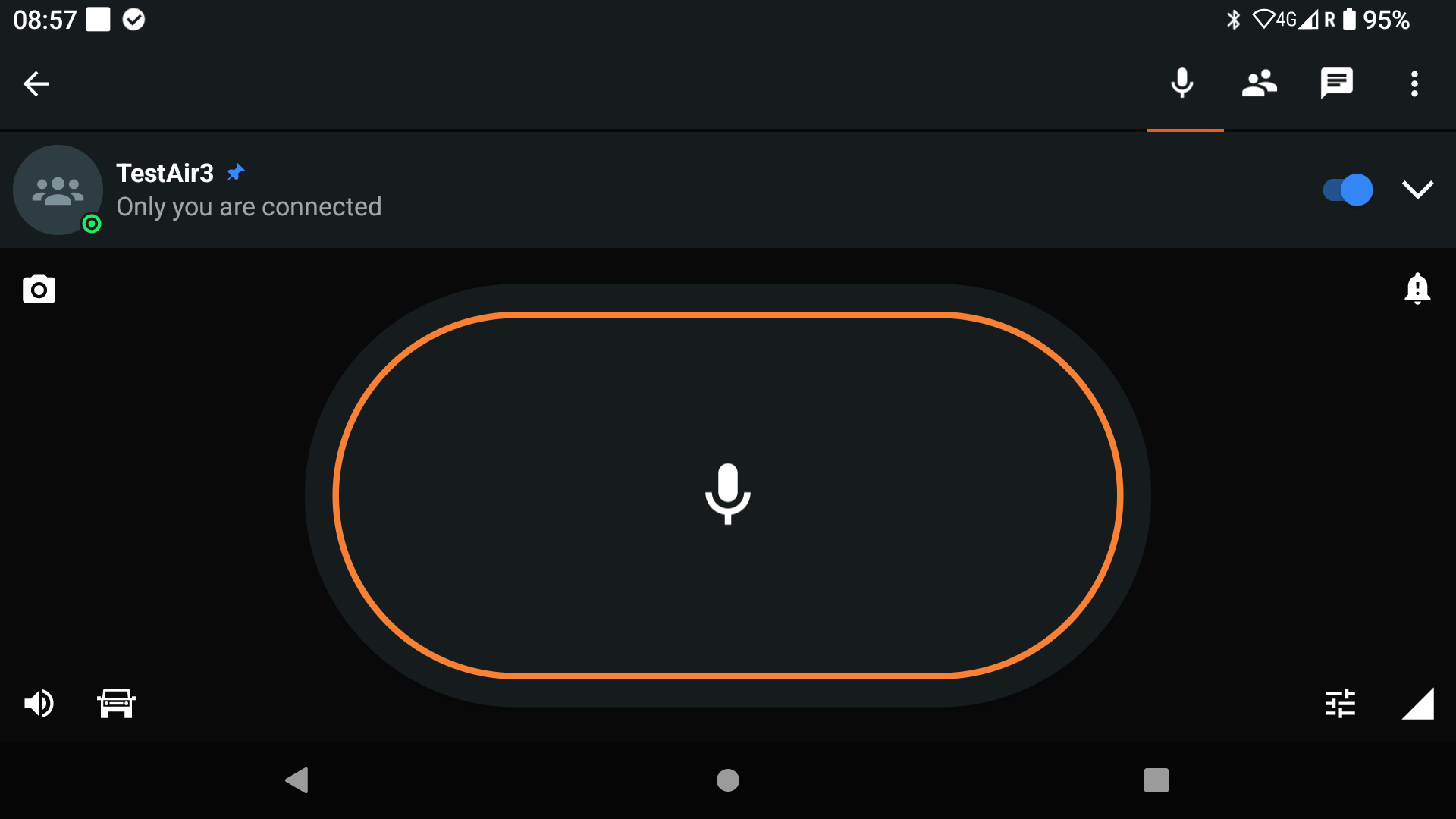Send an alert with the bell icon
The width and height of the screenshot is (1456, 819).
tap(1417, 289)
